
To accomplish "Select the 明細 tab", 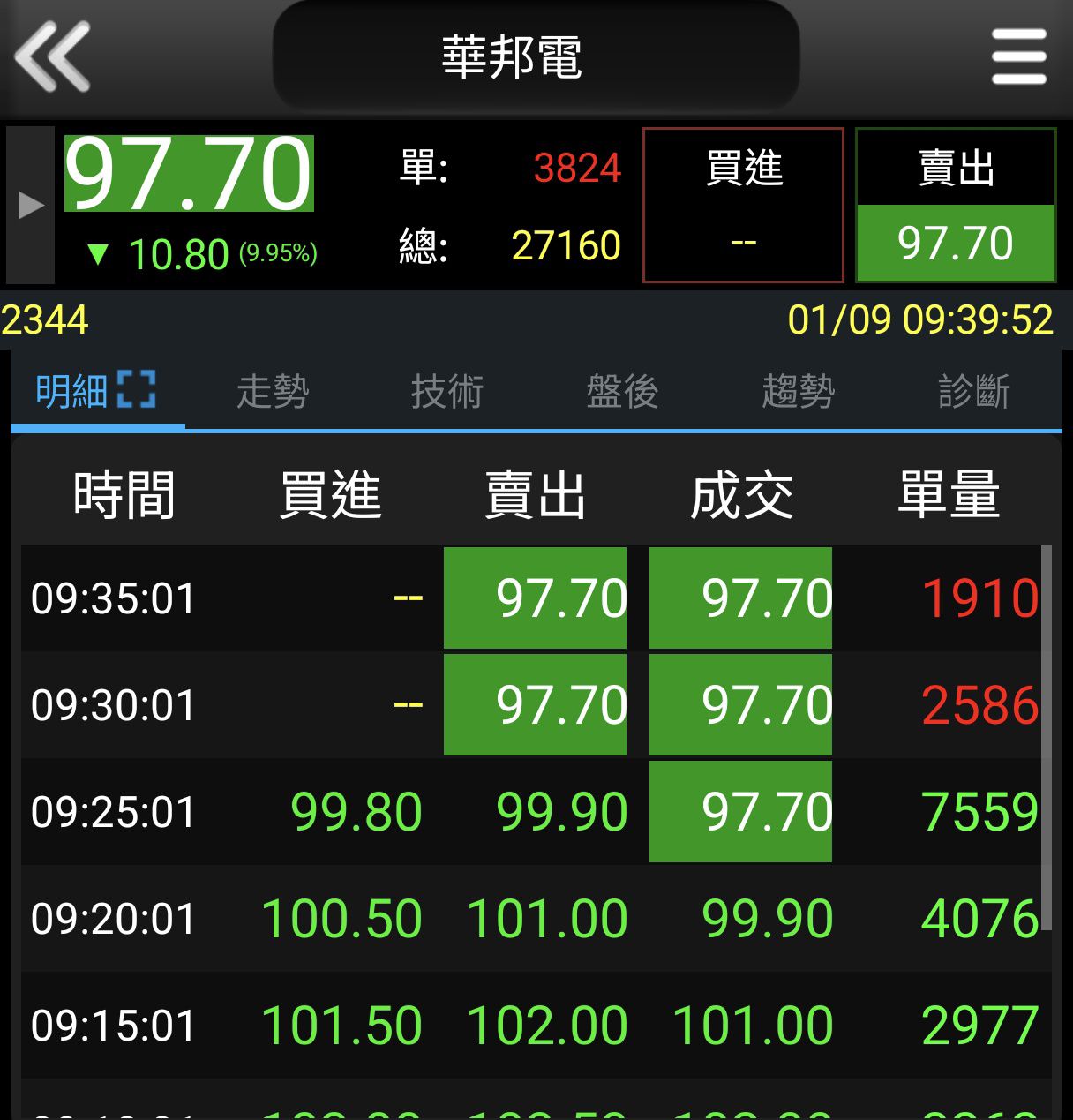I will (96, 391).
